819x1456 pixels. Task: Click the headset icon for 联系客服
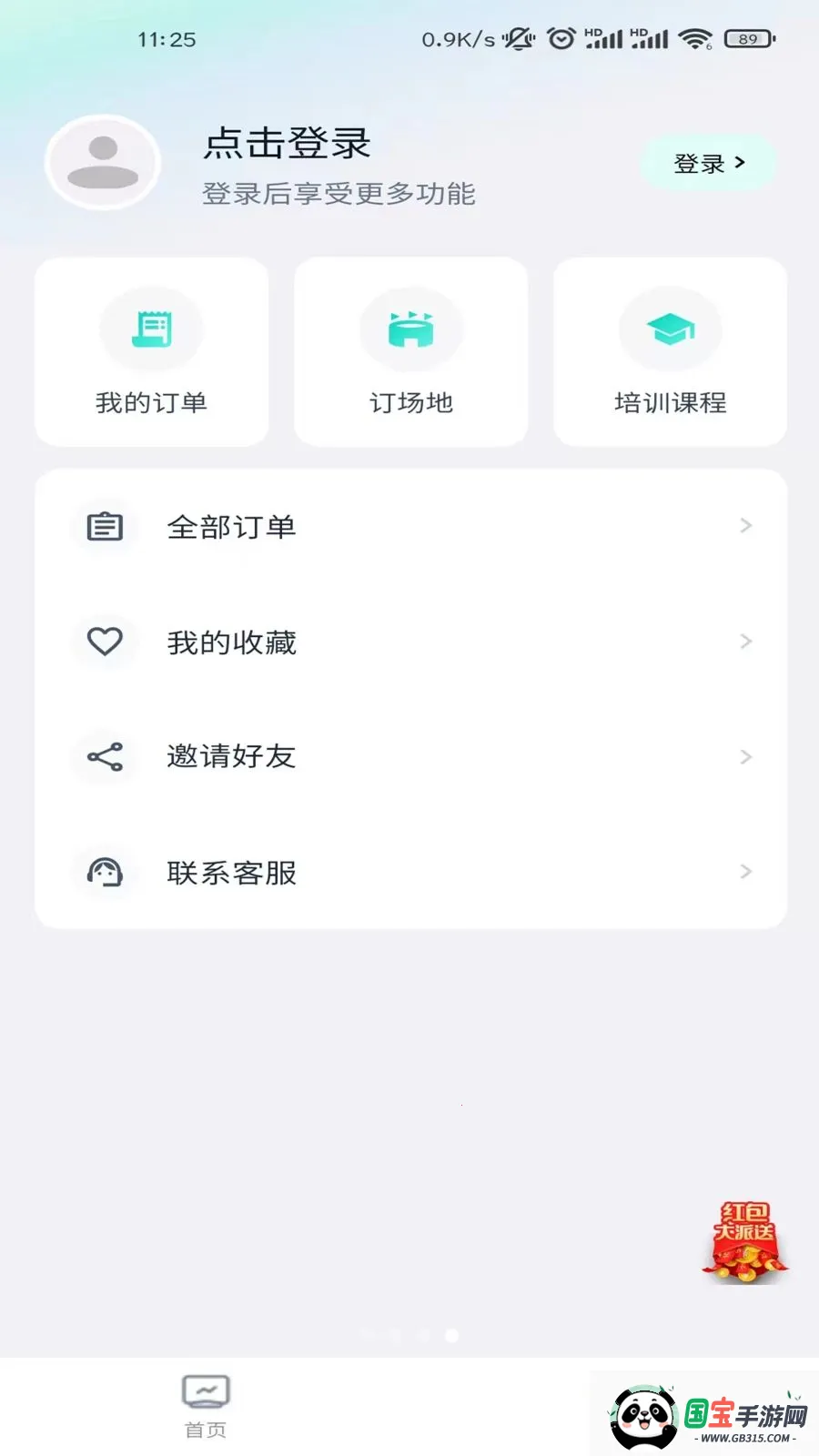tap(105, 872)
